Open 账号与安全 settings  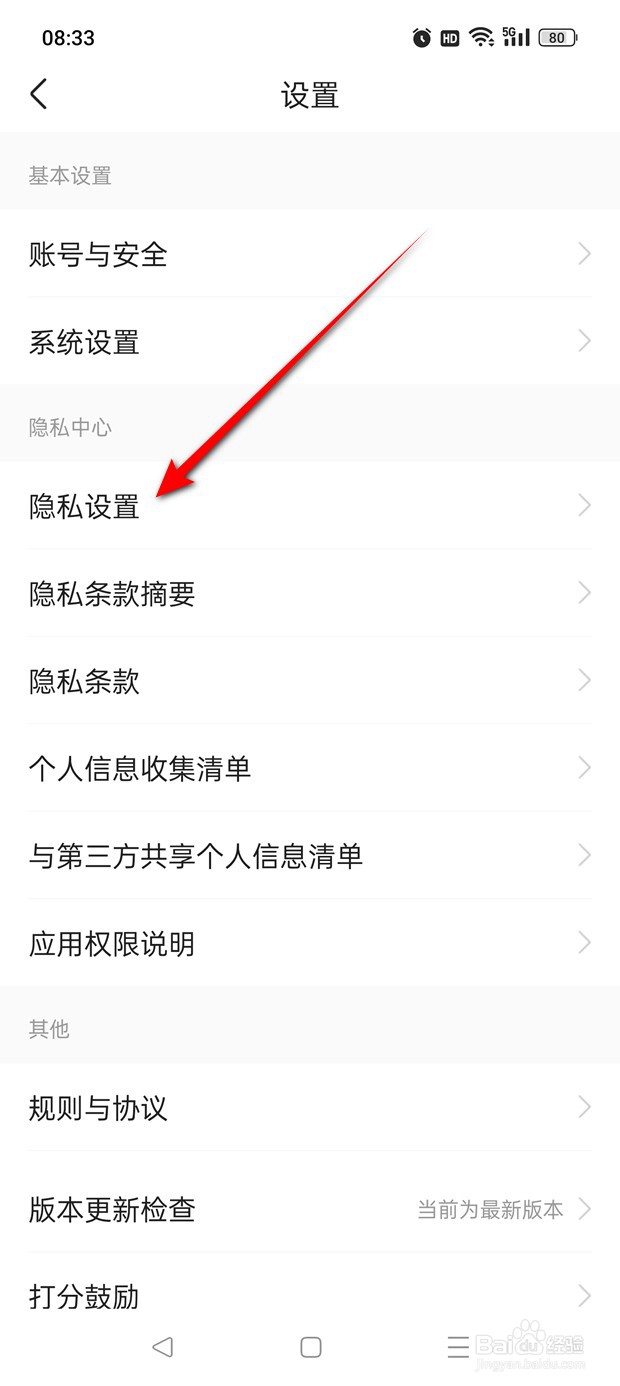coord(310,255)
